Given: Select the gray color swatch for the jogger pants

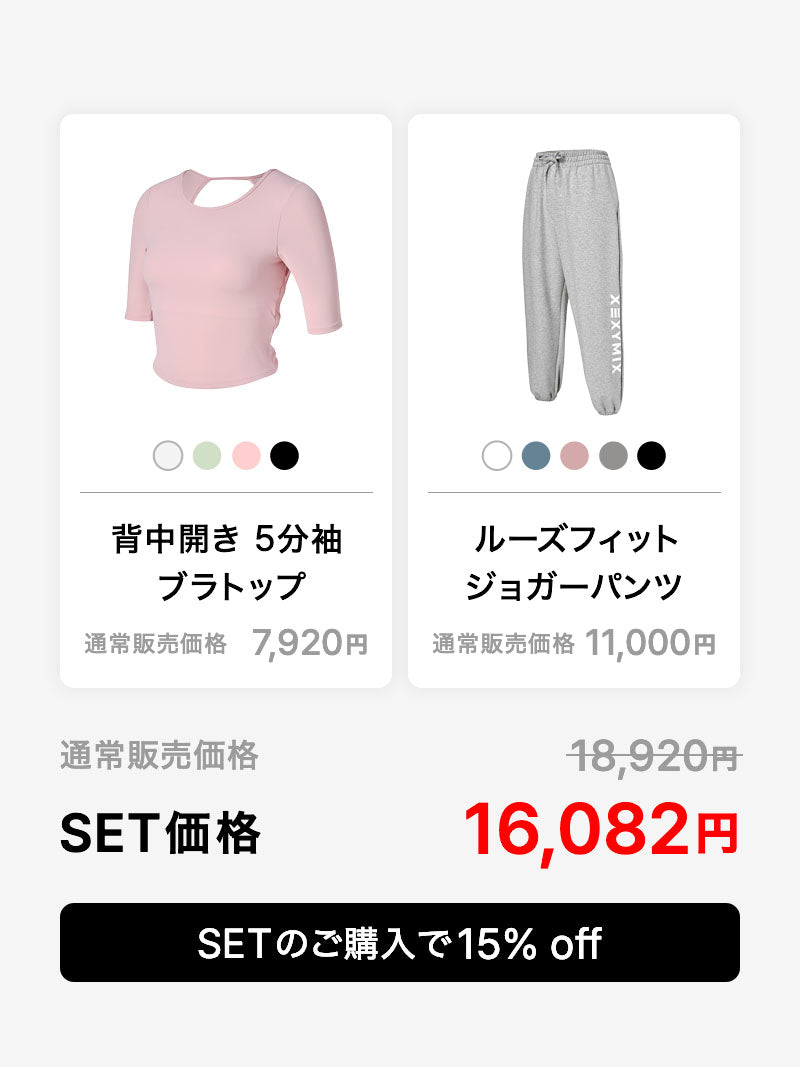Looking at the screenshot, I should click(x=611, y=456).
